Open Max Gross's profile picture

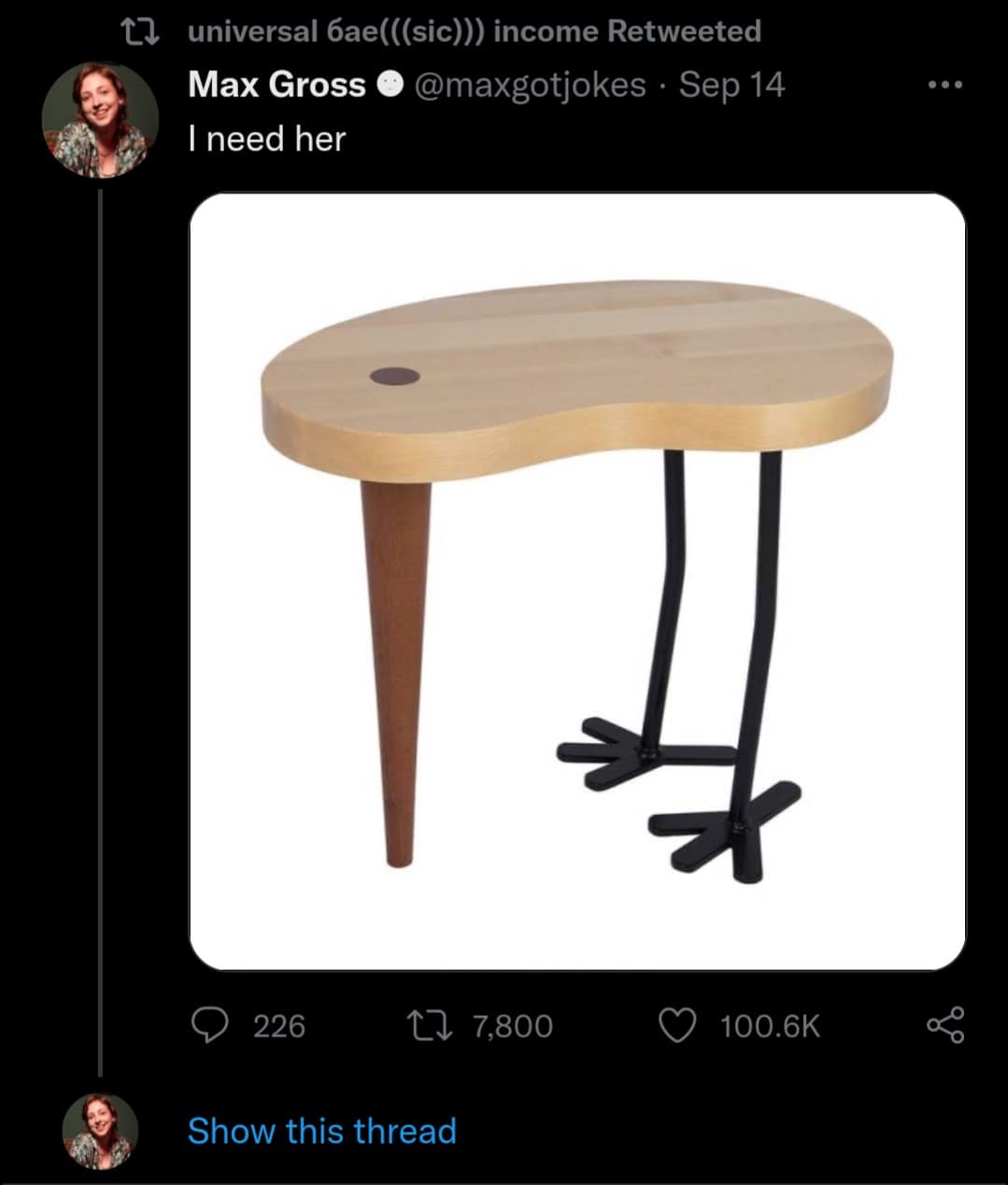(100, 120)
